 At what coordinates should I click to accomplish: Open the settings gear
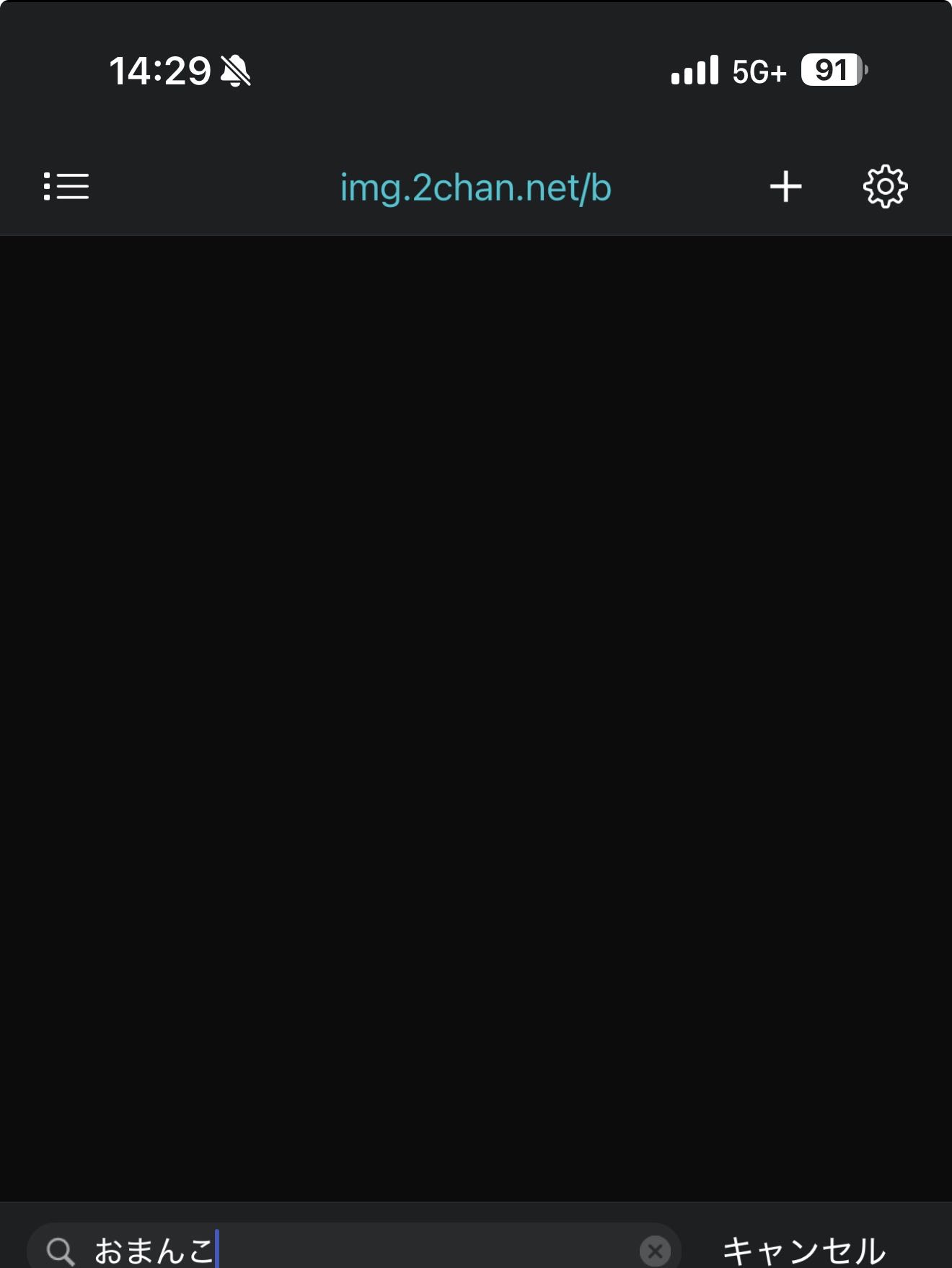tap(885, 188)
